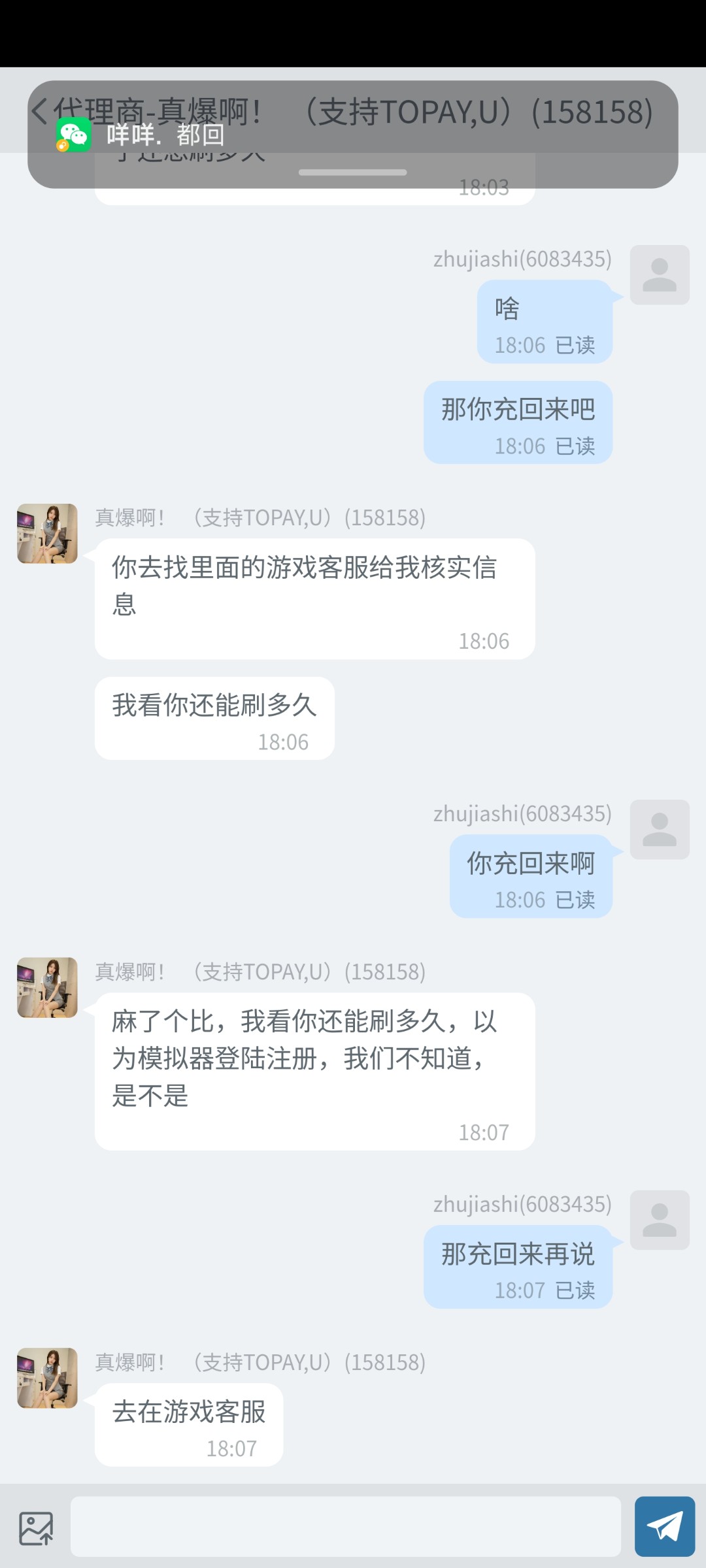The width and height of the screenshot is (706, 1568).
Task: Open the agent's avatar beside the 核实信息 message
Action: click(47, 534)
